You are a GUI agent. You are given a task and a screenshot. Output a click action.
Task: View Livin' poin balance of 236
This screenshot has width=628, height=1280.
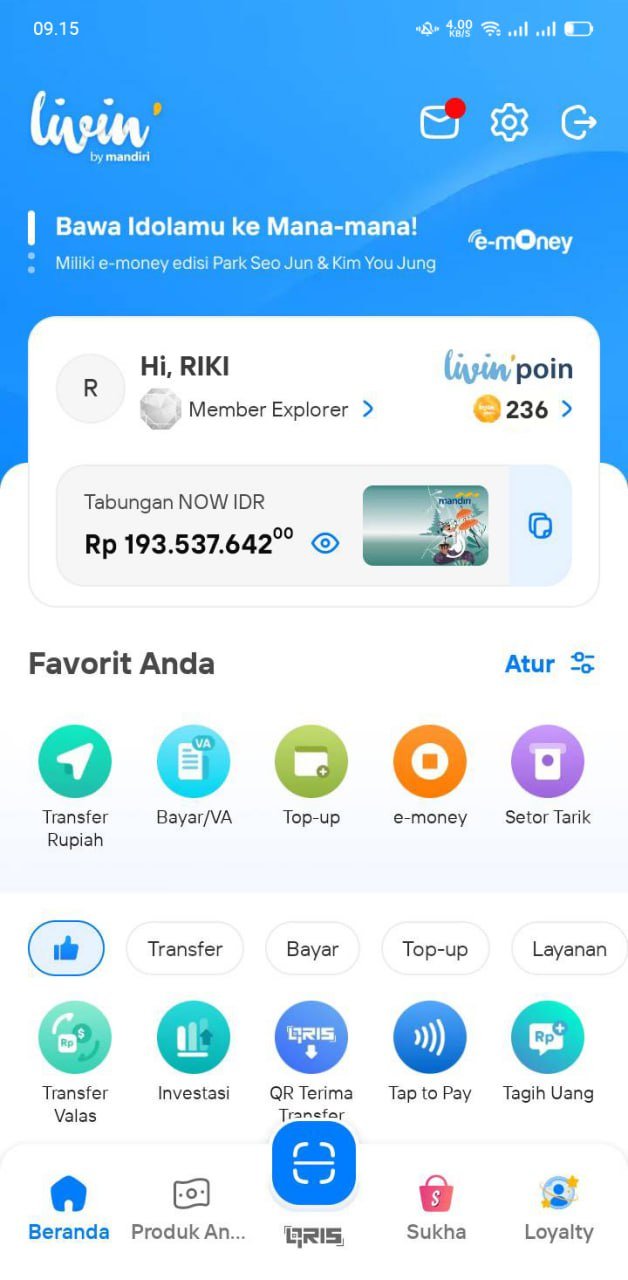523,409
